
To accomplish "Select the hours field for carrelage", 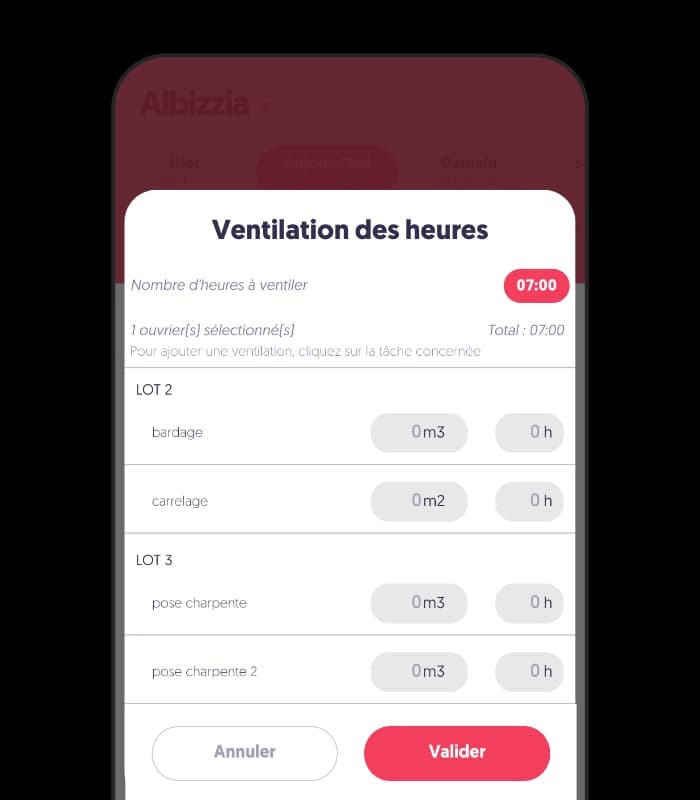I will (x=529, y=501).
